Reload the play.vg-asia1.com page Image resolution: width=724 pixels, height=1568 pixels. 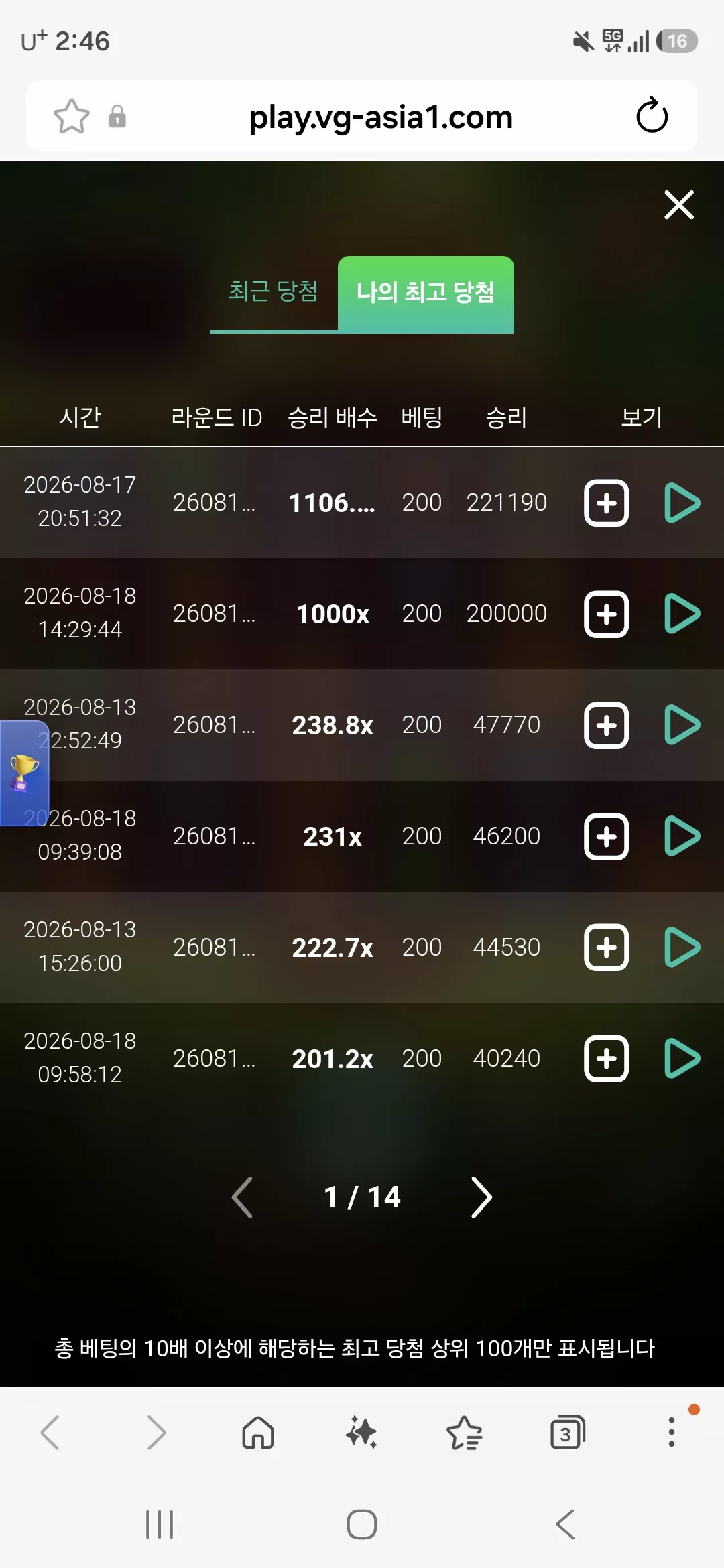652,116
